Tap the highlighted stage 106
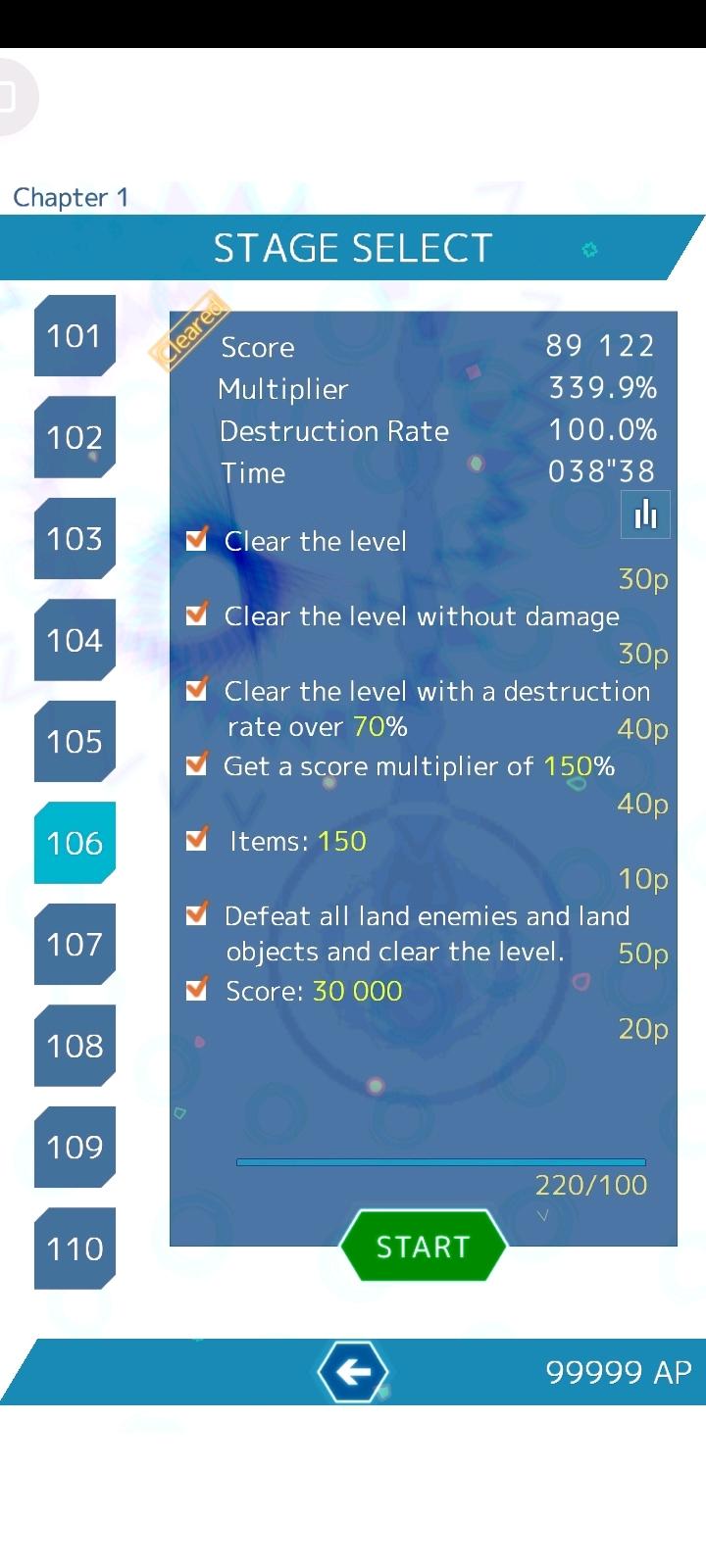706x1568 pixels. coord(75,843)
